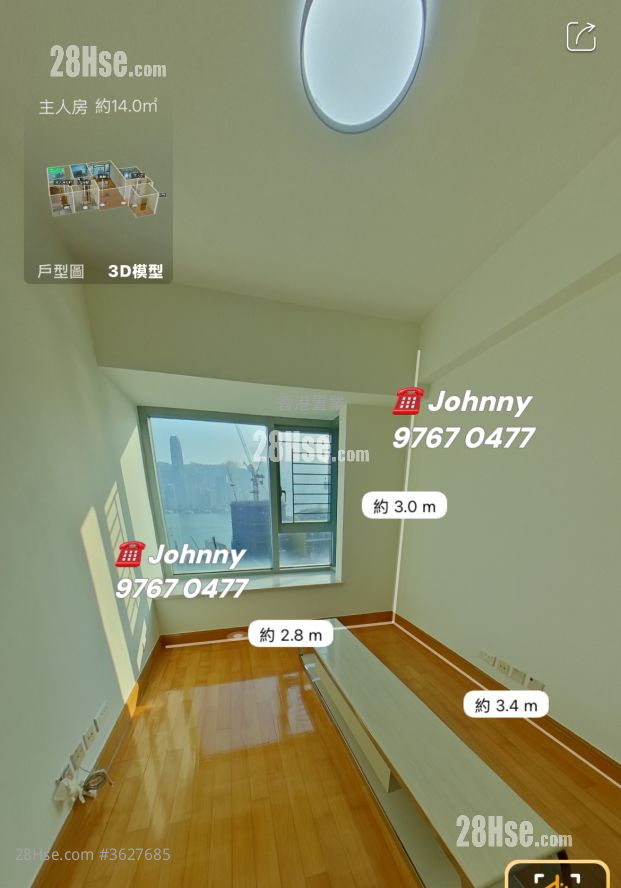
Task: Tap the orange-framed scan button at the bottom corner
Action: pyautogui.click(x=556, y=877)
